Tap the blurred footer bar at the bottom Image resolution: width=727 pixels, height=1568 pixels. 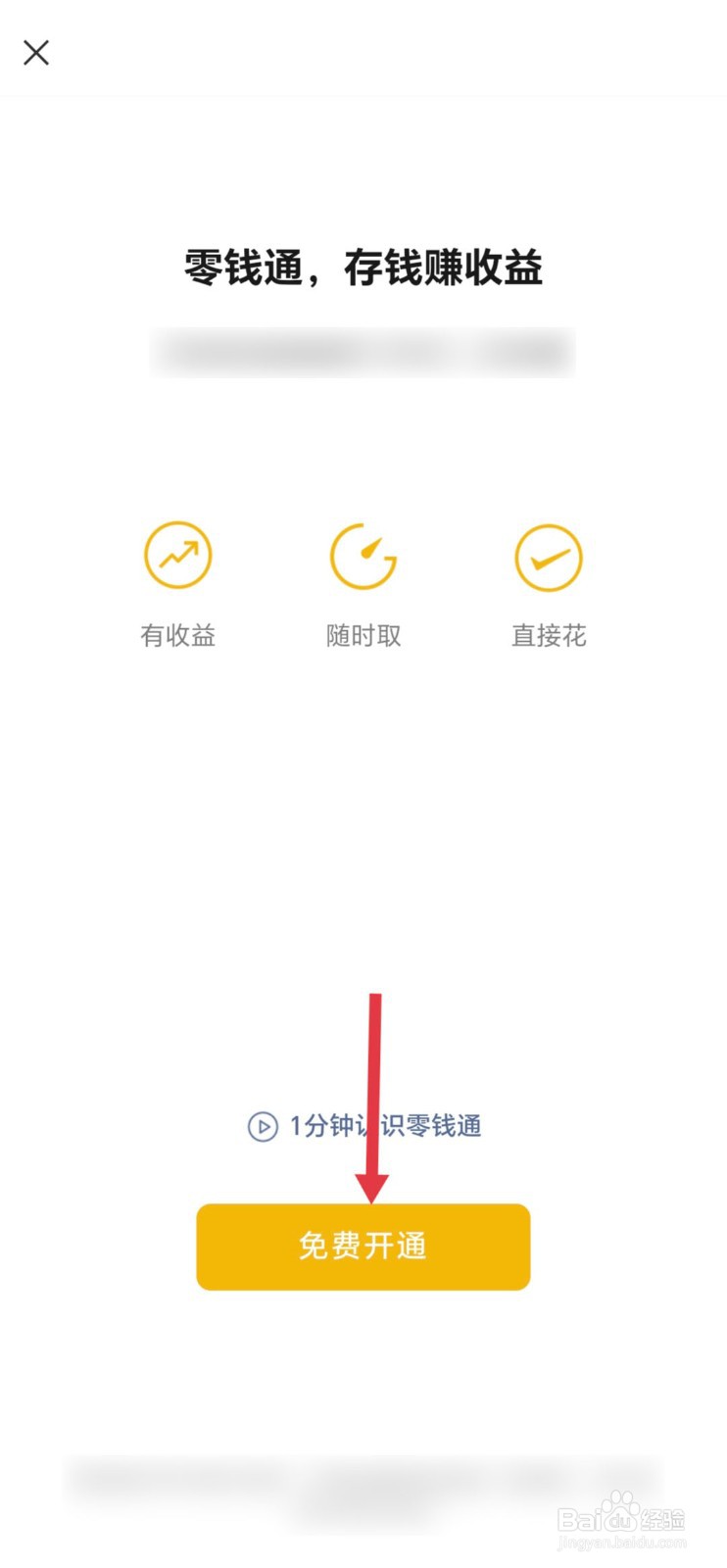point(363,1470)
